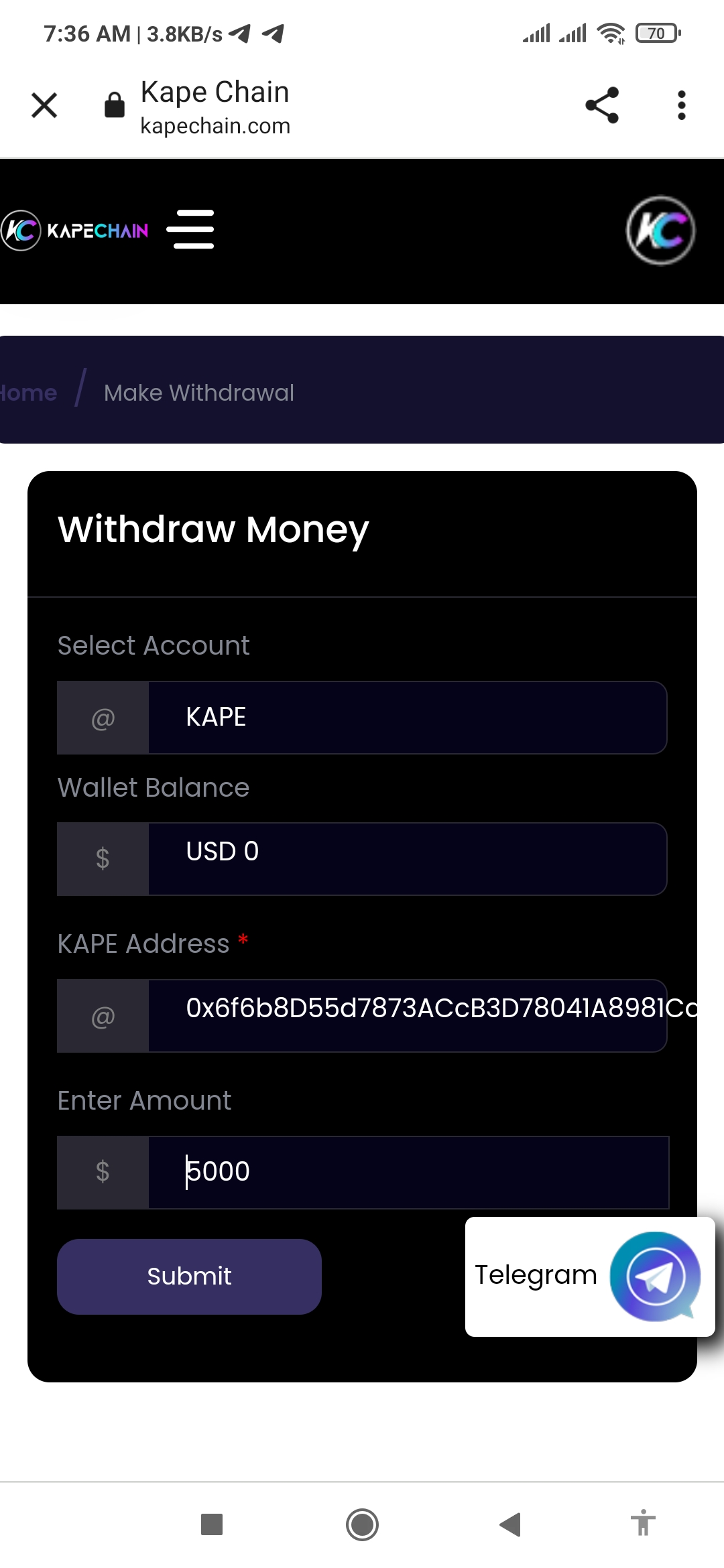
Task: Open the Select Account KAPE dropdown
Action: tap(406, 718)
